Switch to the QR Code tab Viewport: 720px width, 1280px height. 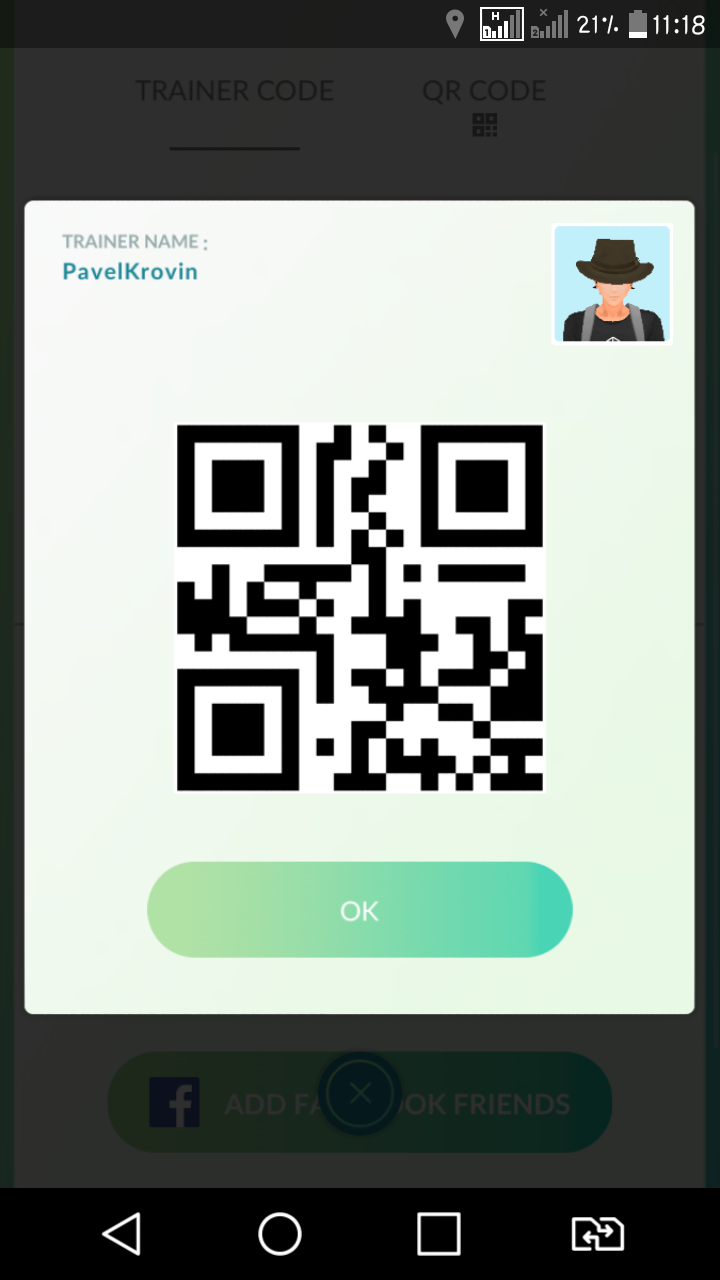484,104
